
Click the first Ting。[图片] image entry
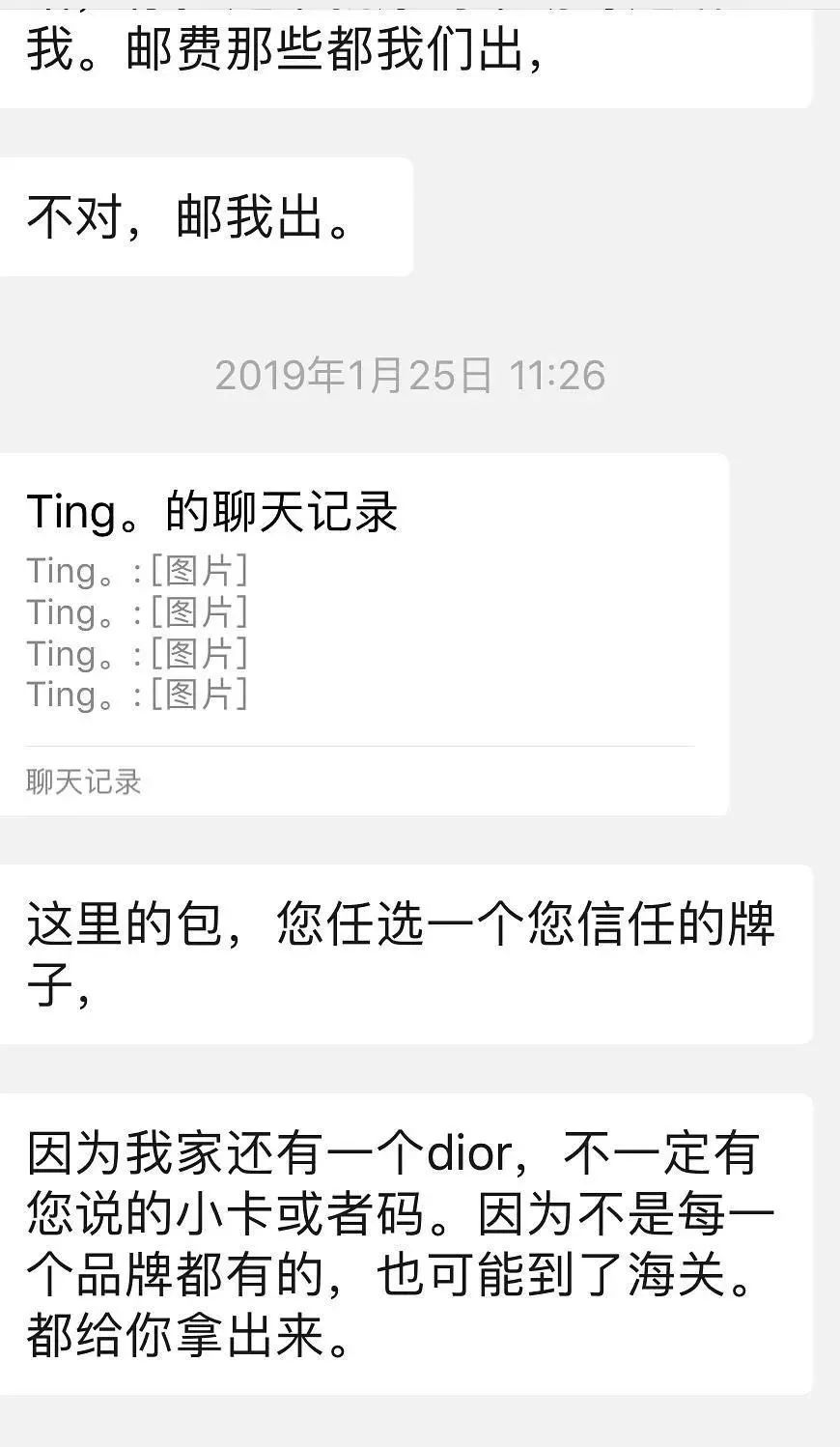[x=135, y=570]
